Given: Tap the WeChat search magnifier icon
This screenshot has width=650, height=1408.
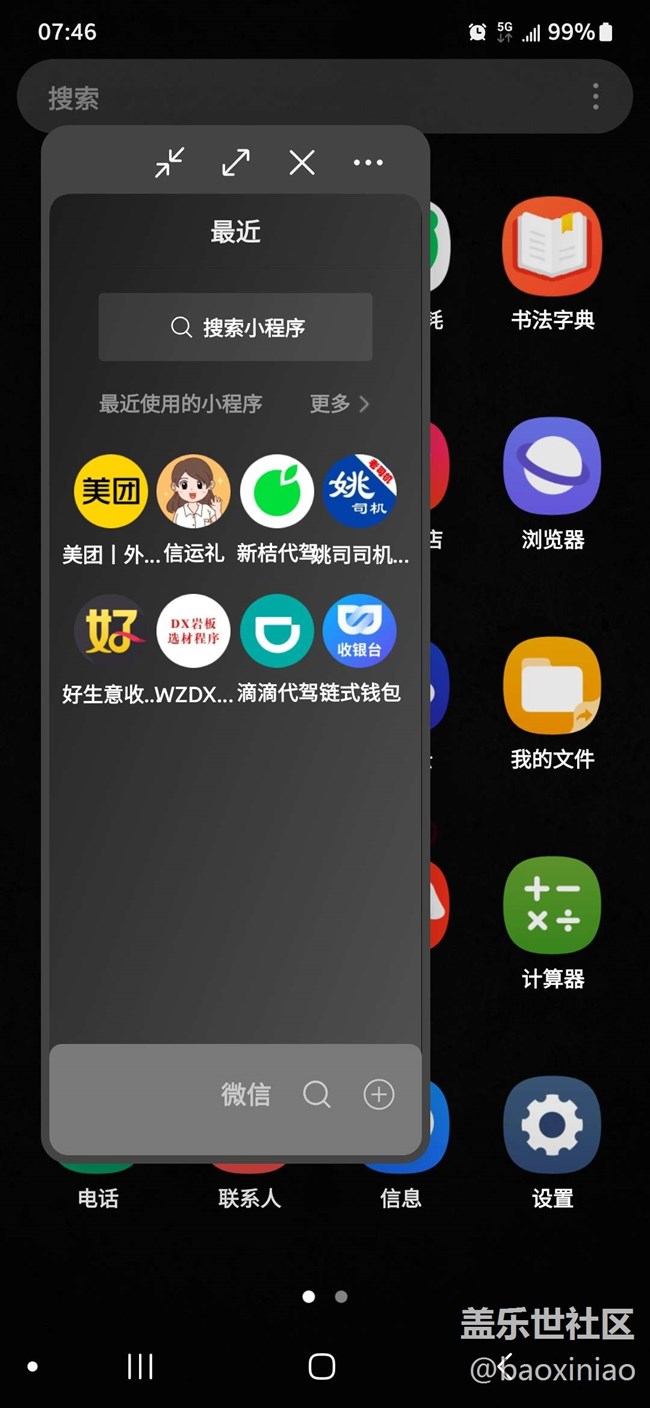Looking at the screenshot, I should coord(317,1095).
